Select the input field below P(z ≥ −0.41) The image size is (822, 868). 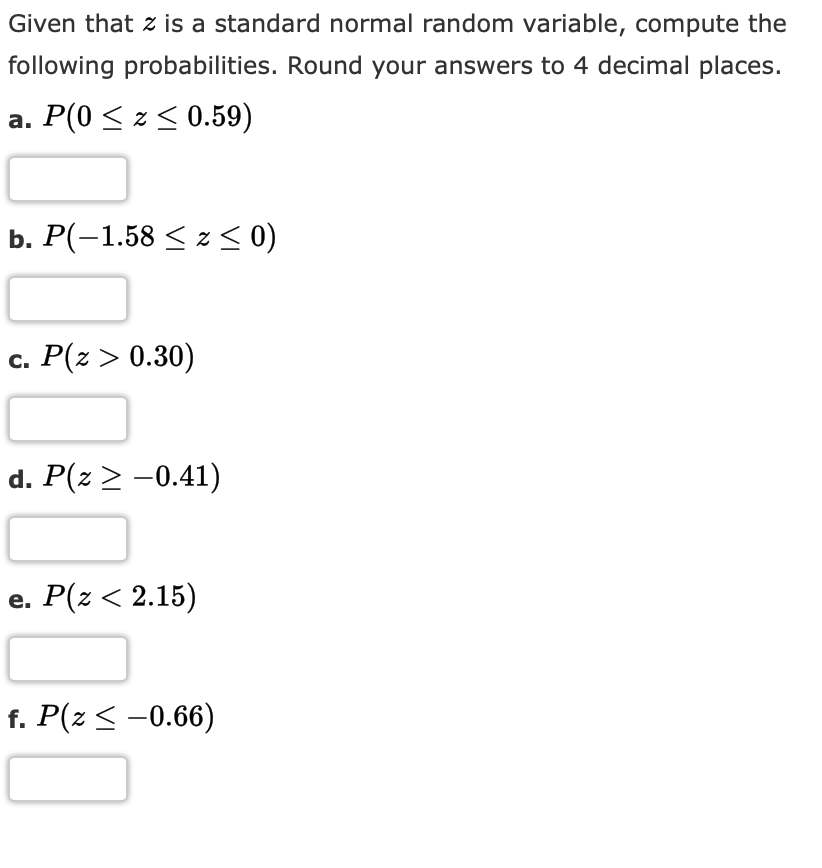[x=67, y=539]
